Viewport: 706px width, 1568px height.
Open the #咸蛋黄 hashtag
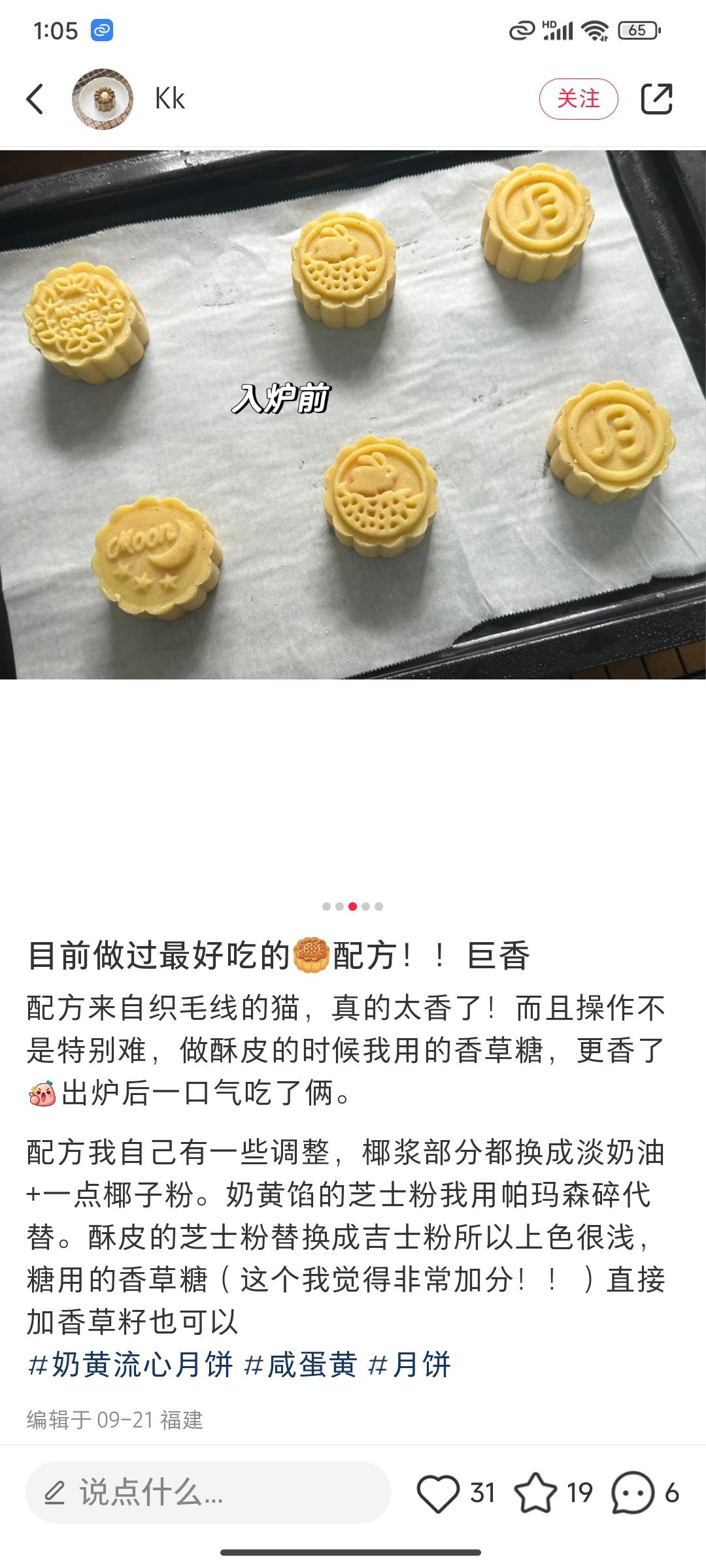tap(301, 1365)
